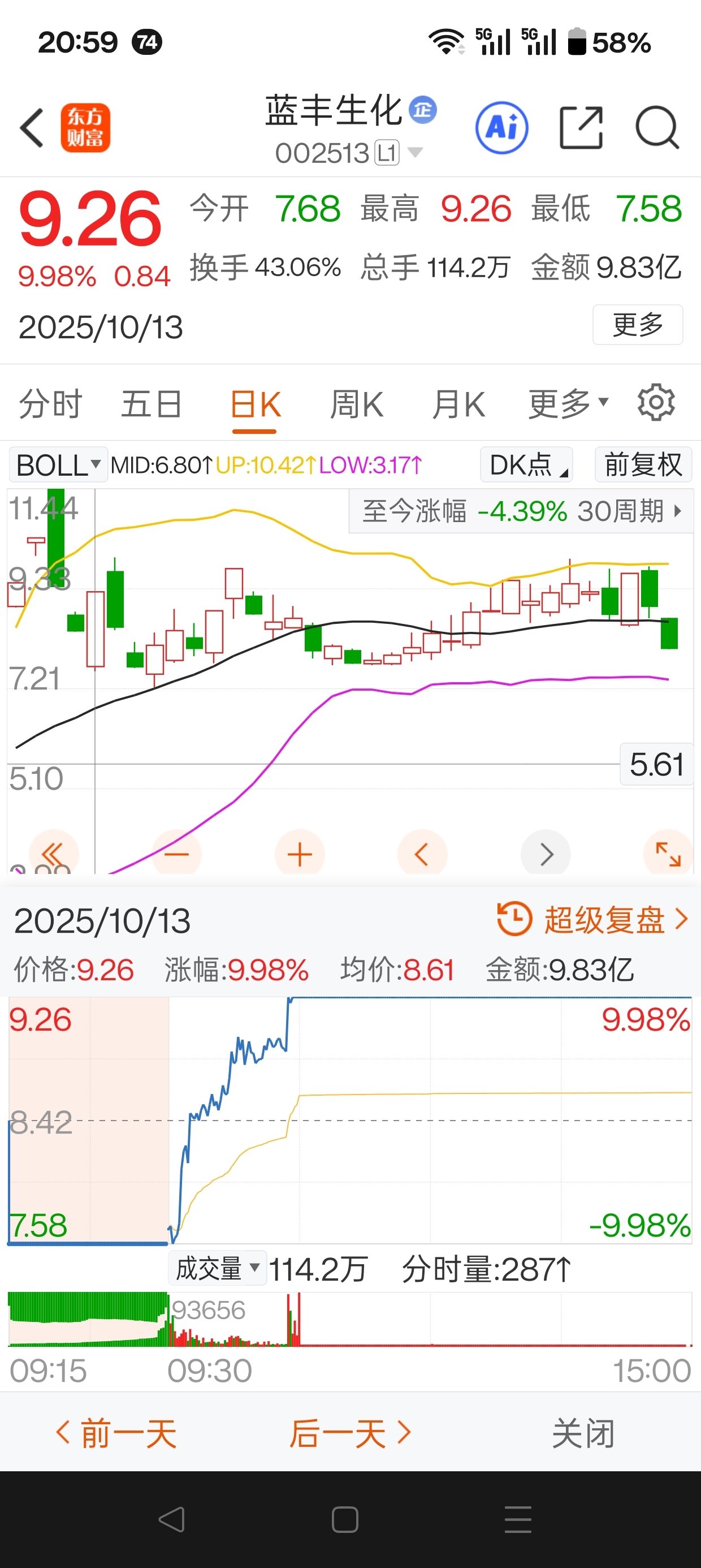701x1568 pixels.
Task: Tap the 更多 button for more quote details
Action: 637,325
